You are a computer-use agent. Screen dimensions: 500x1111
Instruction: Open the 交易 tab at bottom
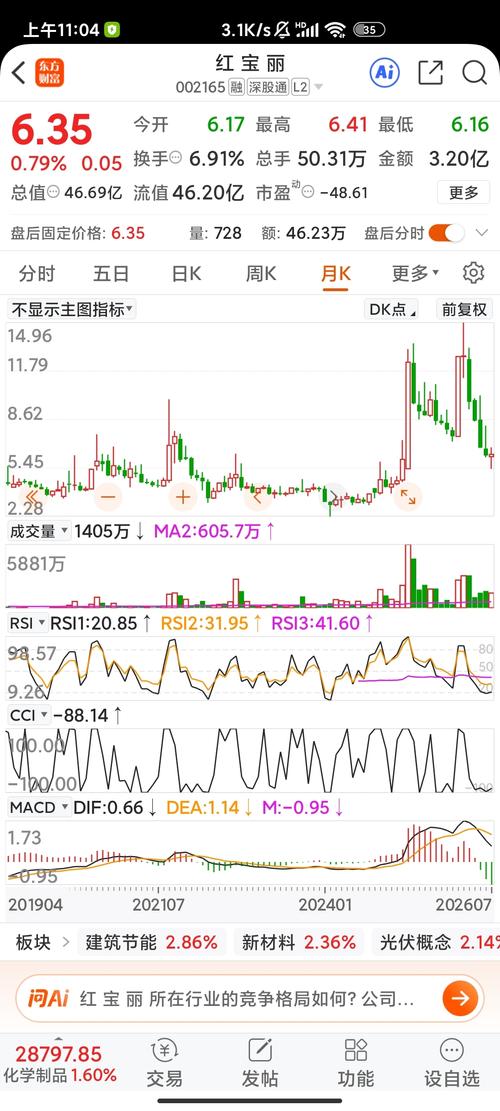pyautogui.click(x=164, y=1063)
